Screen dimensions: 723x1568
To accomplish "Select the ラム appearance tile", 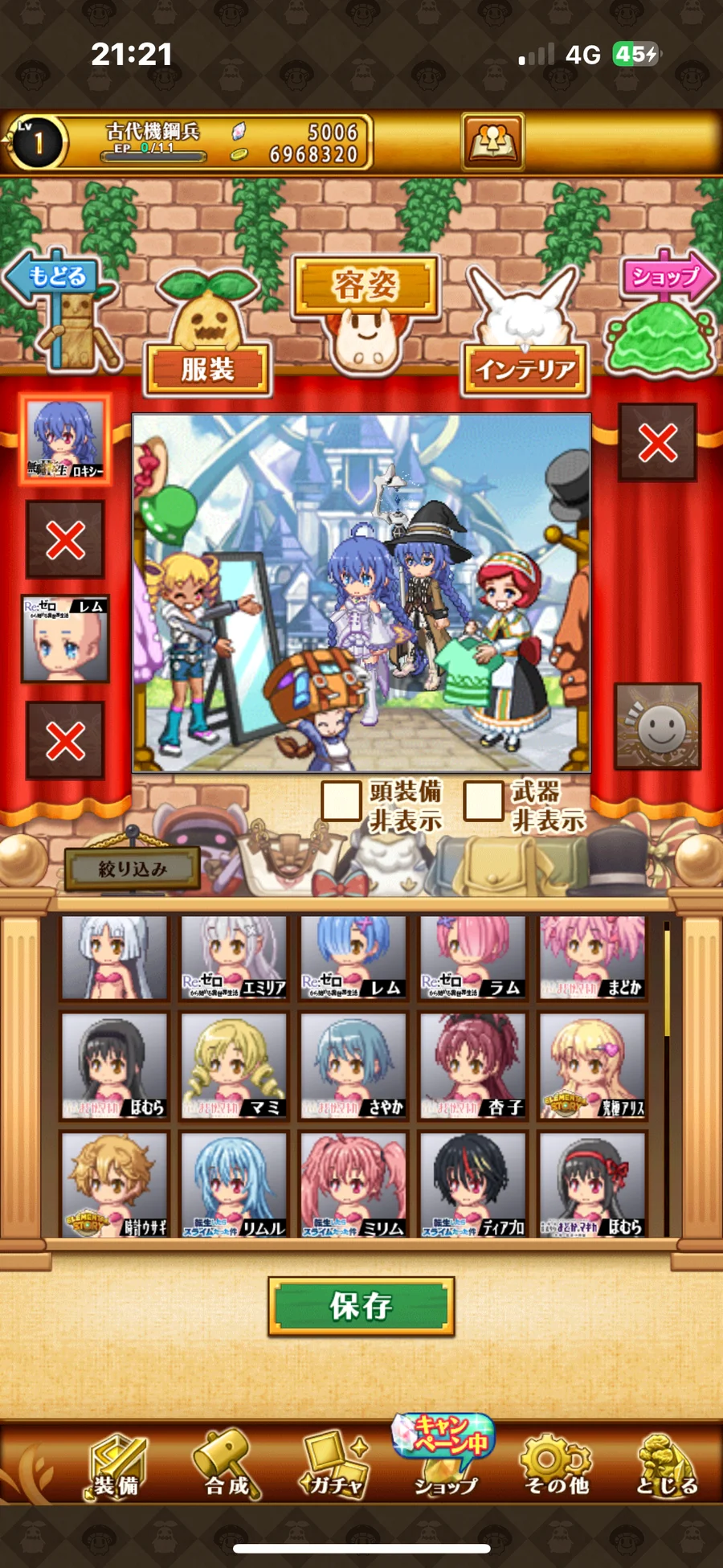I will click(x=473, y=958).
